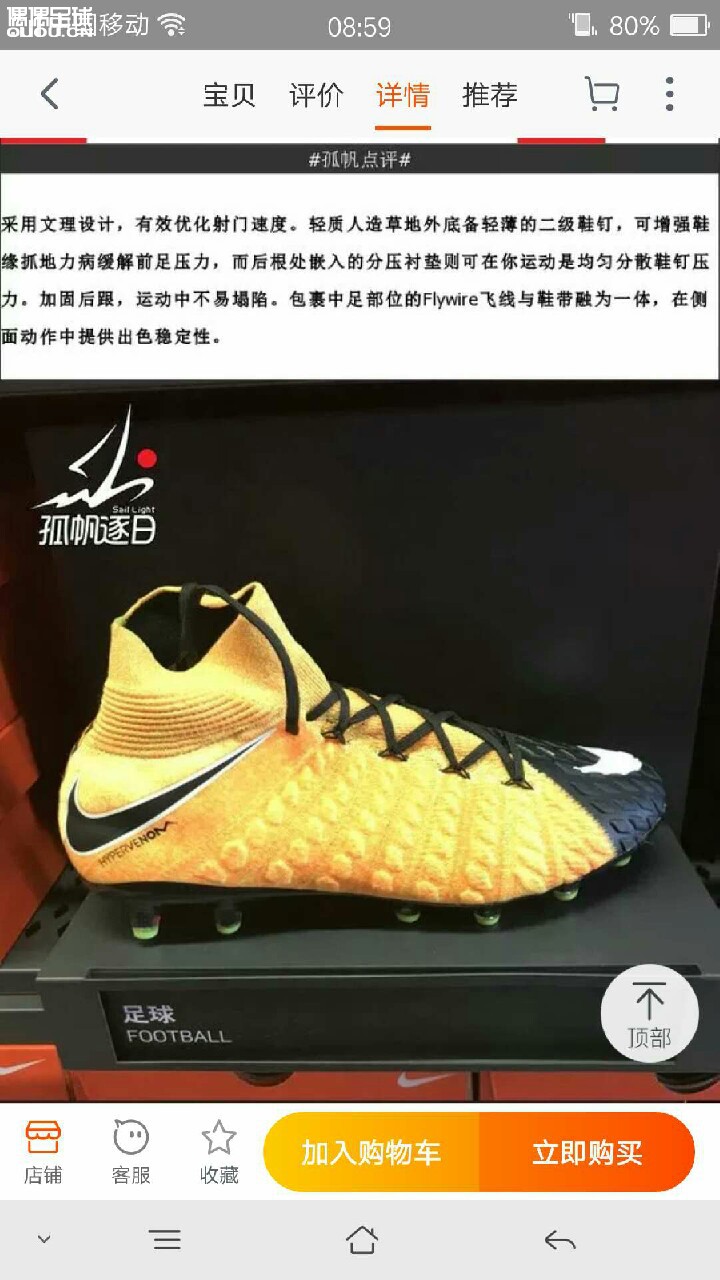720x1280 pixels.
Task: Visit the seller's 店铺 page
Action: click(x=43, y=1152)
